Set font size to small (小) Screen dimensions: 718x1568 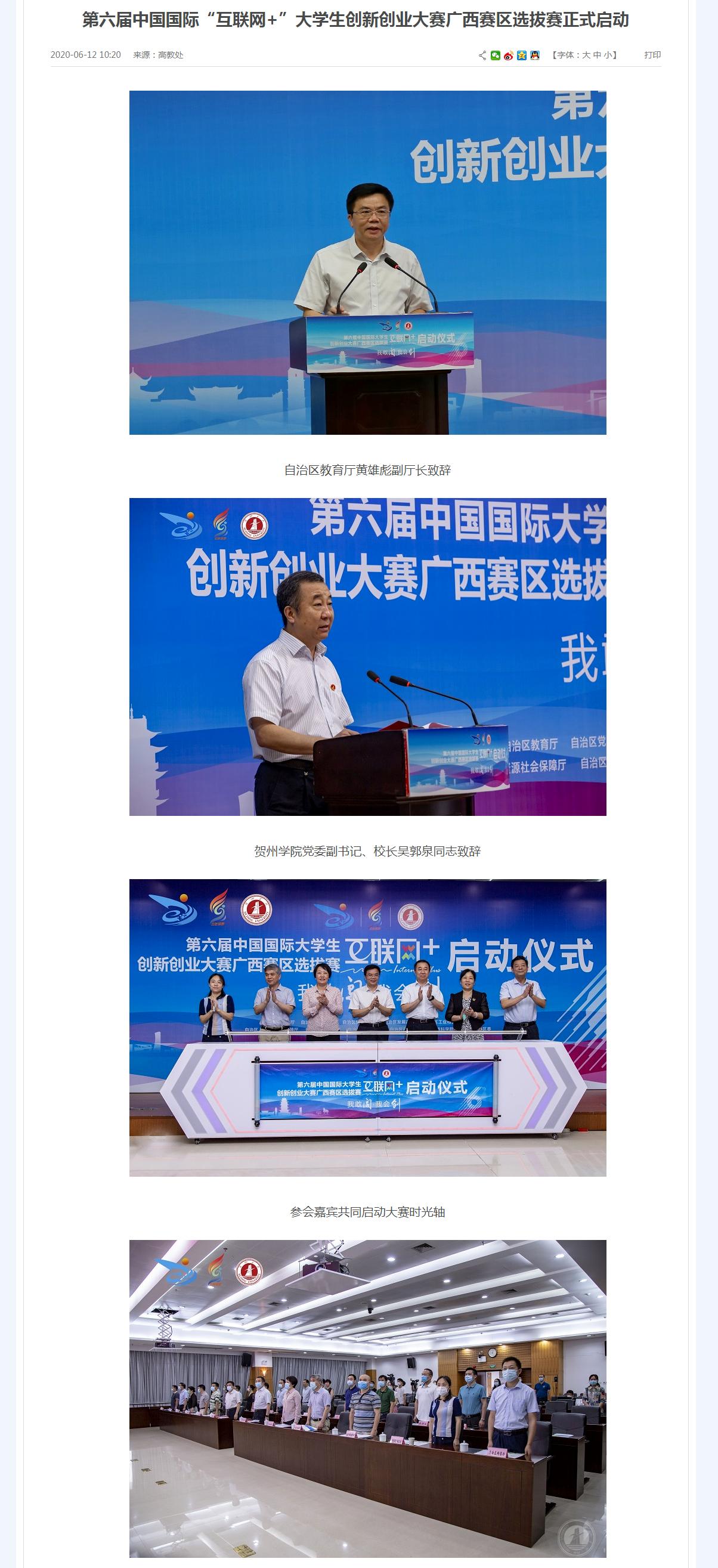608,55
